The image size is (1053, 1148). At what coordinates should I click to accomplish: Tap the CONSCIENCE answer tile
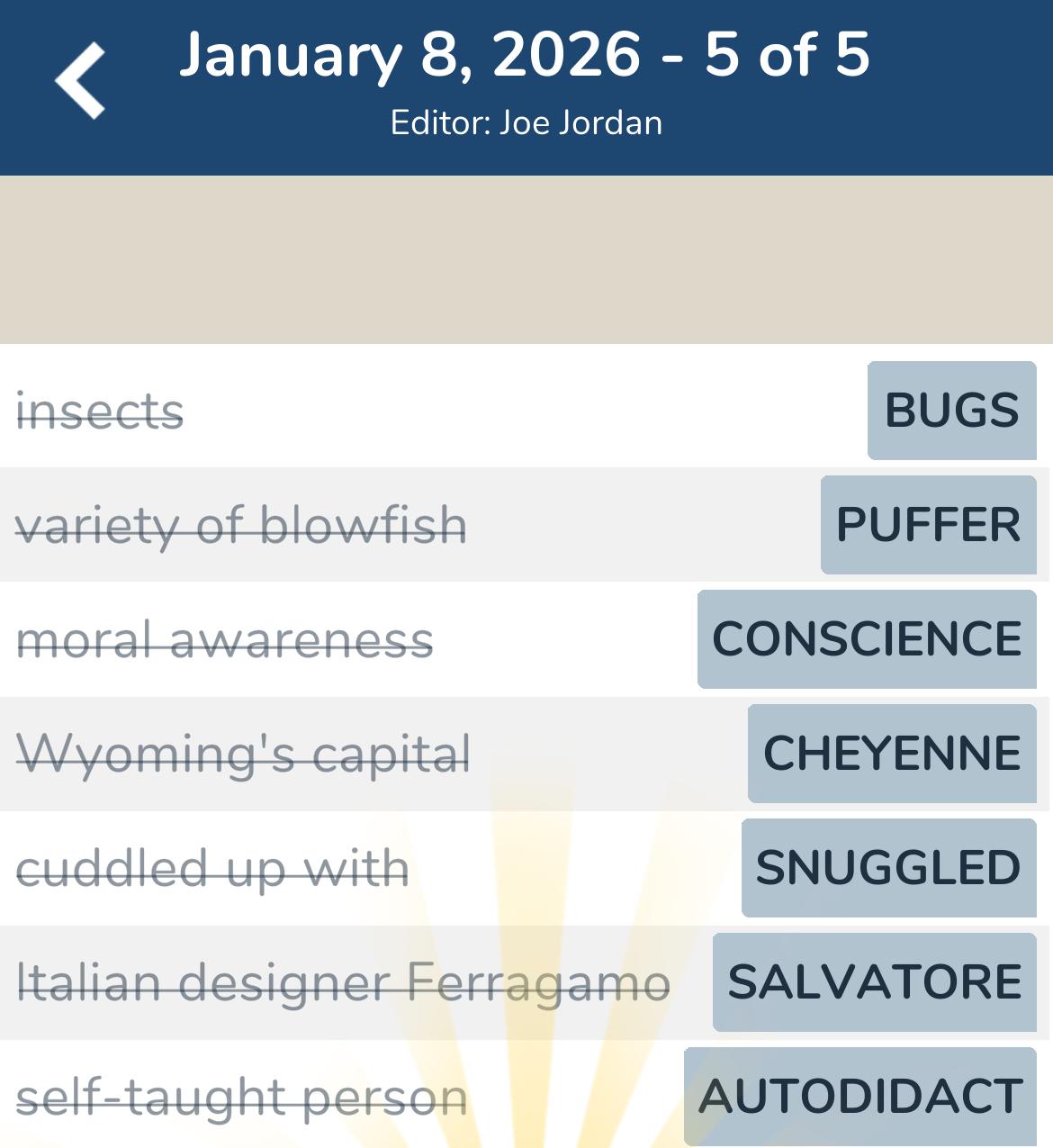click(866, 638)
